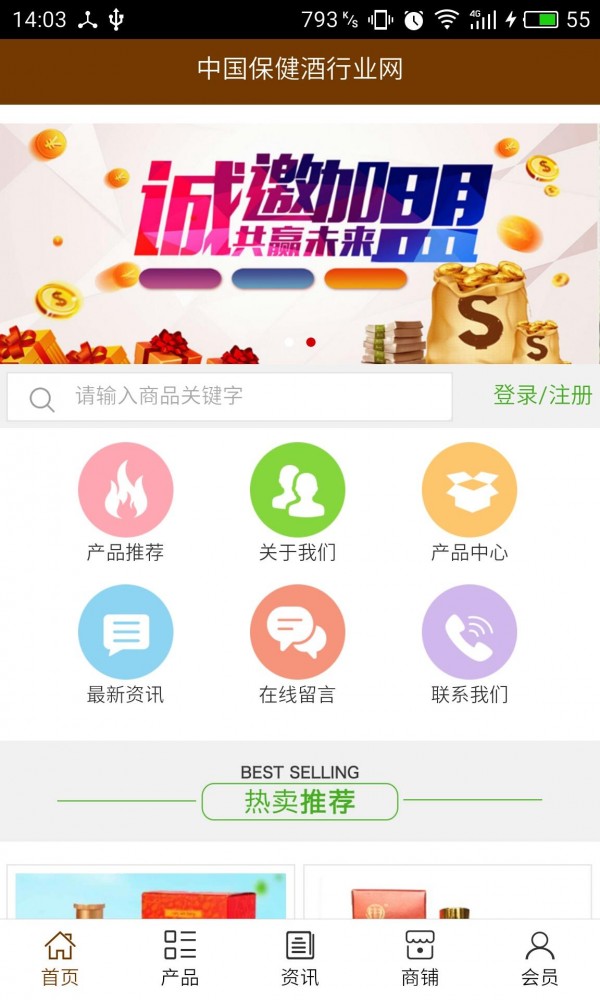Open the 会员 member tab
This screenshot has height=1000, width=600.
pos(540,958)
